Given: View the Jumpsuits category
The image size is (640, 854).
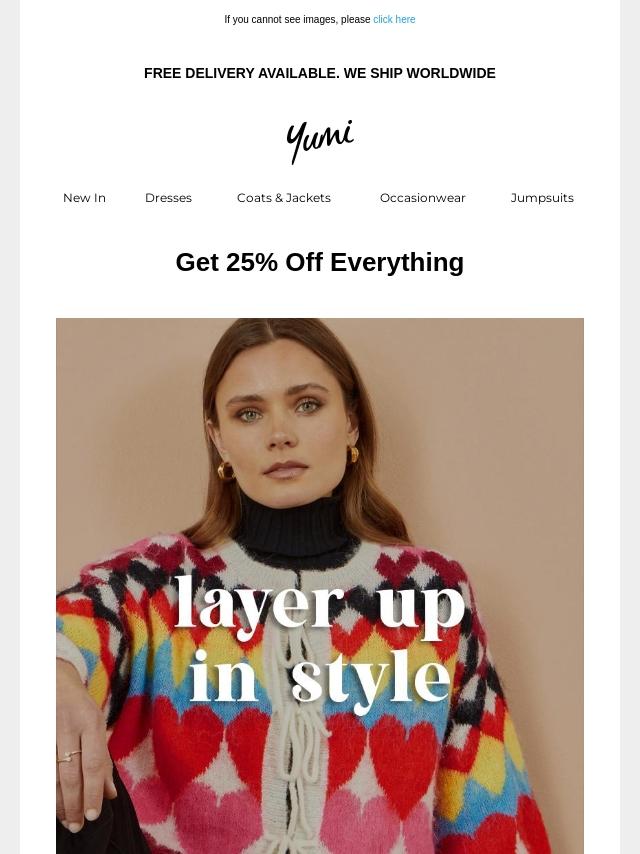Looking at the screenshot, I should pyautogui.click(x=541, y=198).
